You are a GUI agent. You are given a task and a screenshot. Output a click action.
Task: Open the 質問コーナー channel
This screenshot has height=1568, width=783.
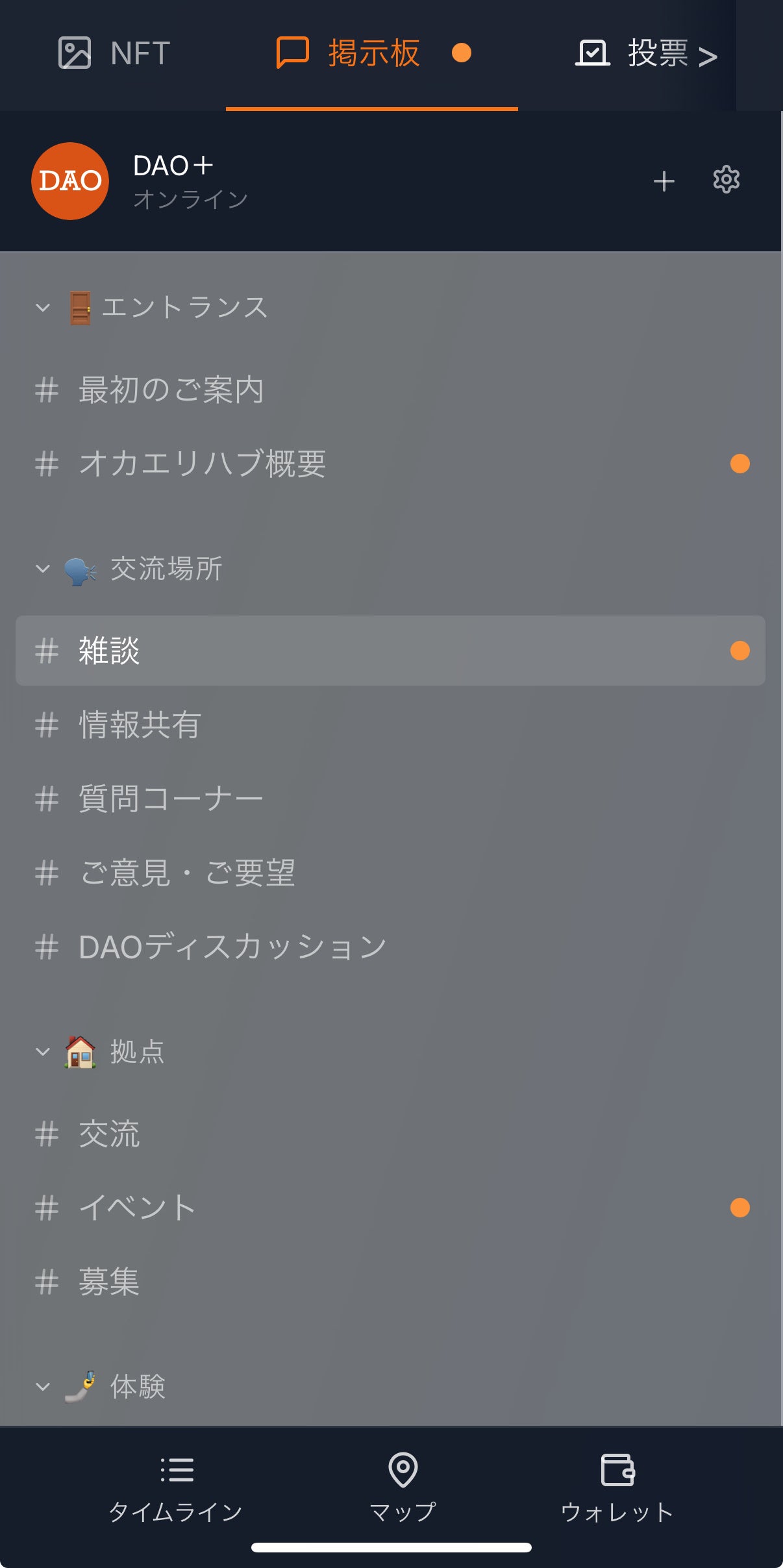tap(171, 799)
